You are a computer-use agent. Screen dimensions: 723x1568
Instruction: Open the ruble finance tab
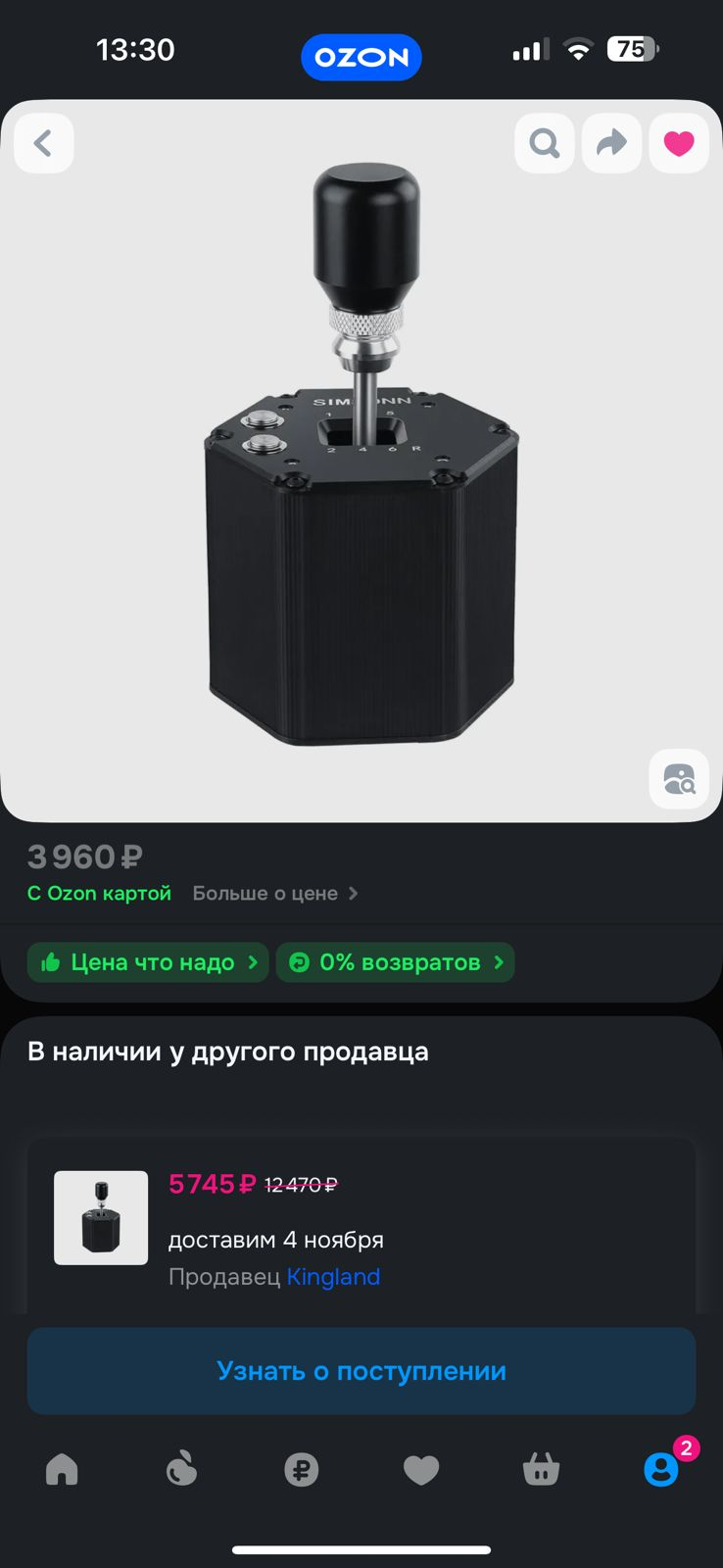pos(302,1469)
